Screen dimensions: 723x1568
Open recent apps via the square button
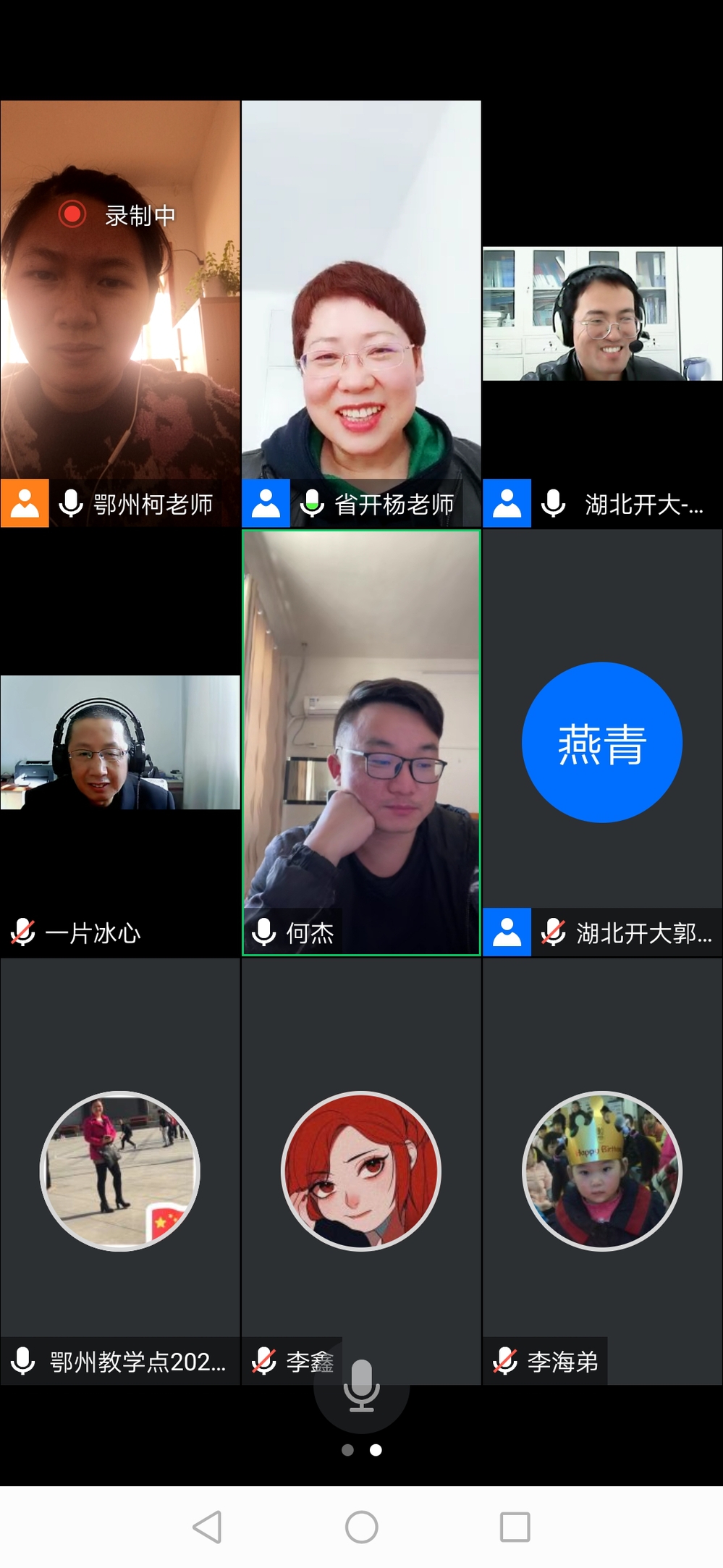pos(515,1527)
